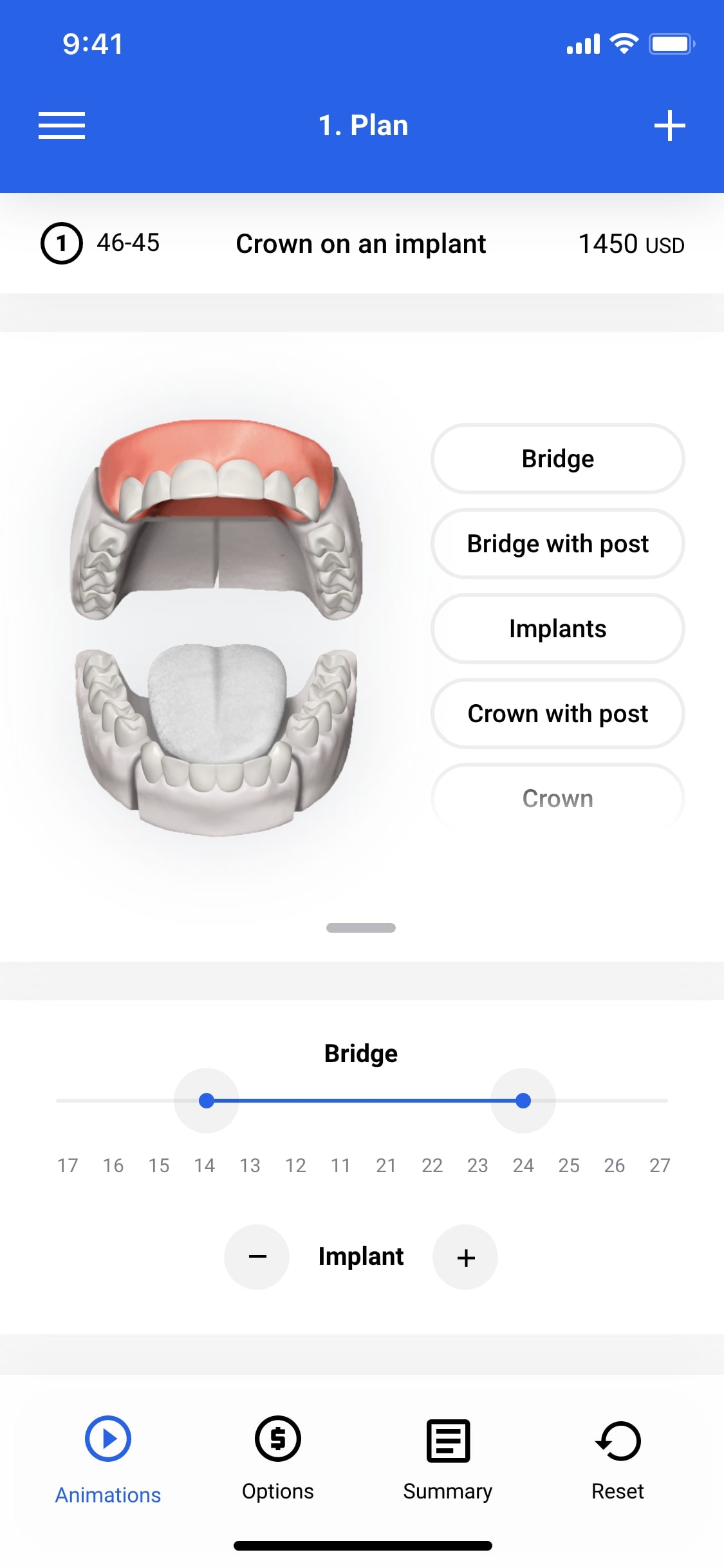Choose Bridge with post
Screen dimensions: 724x1568
pos(557,544)
